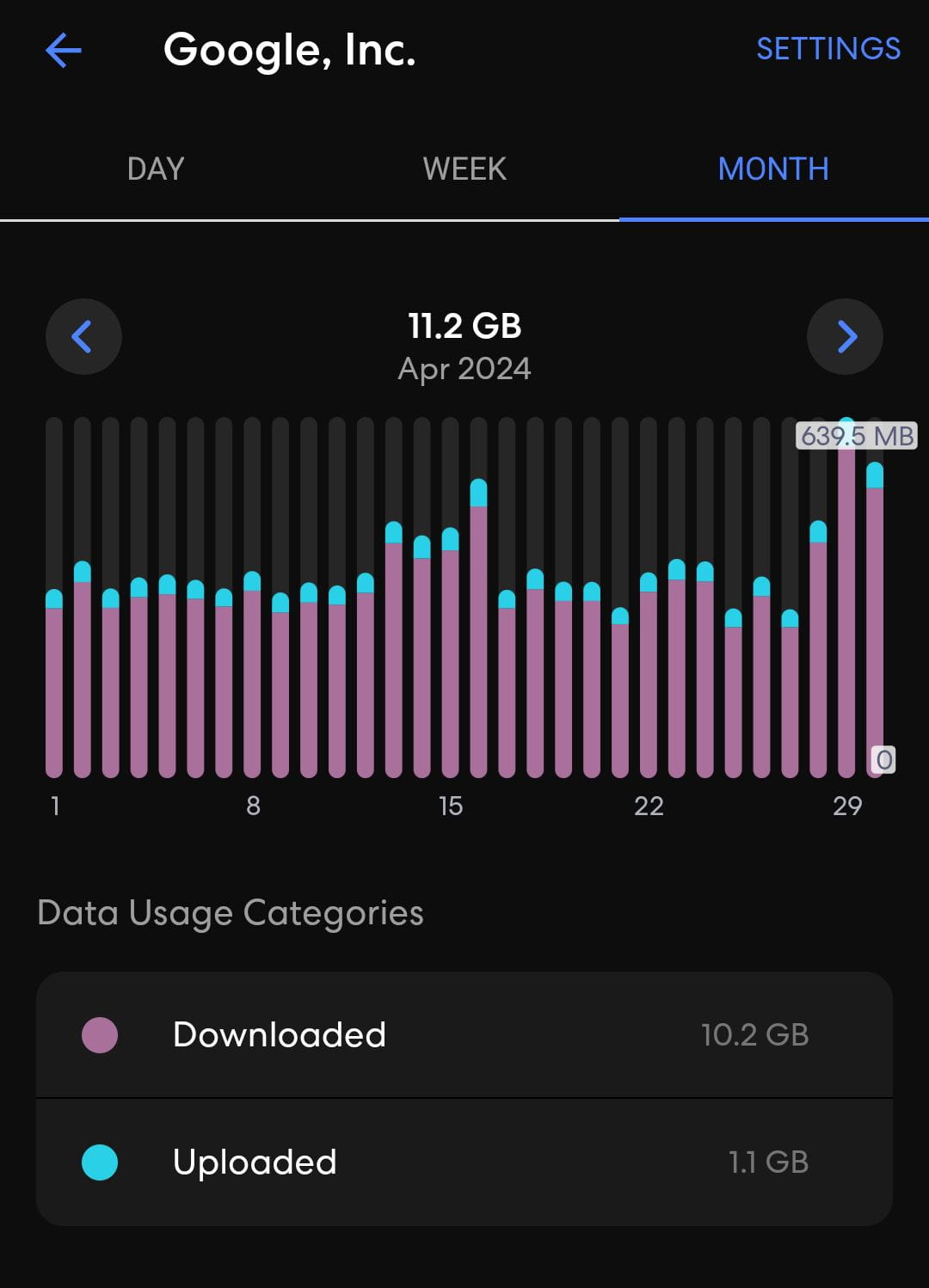Click the Apr 2024 month label
Viewport: 929px width, 1288px height.
pos(464,369)
